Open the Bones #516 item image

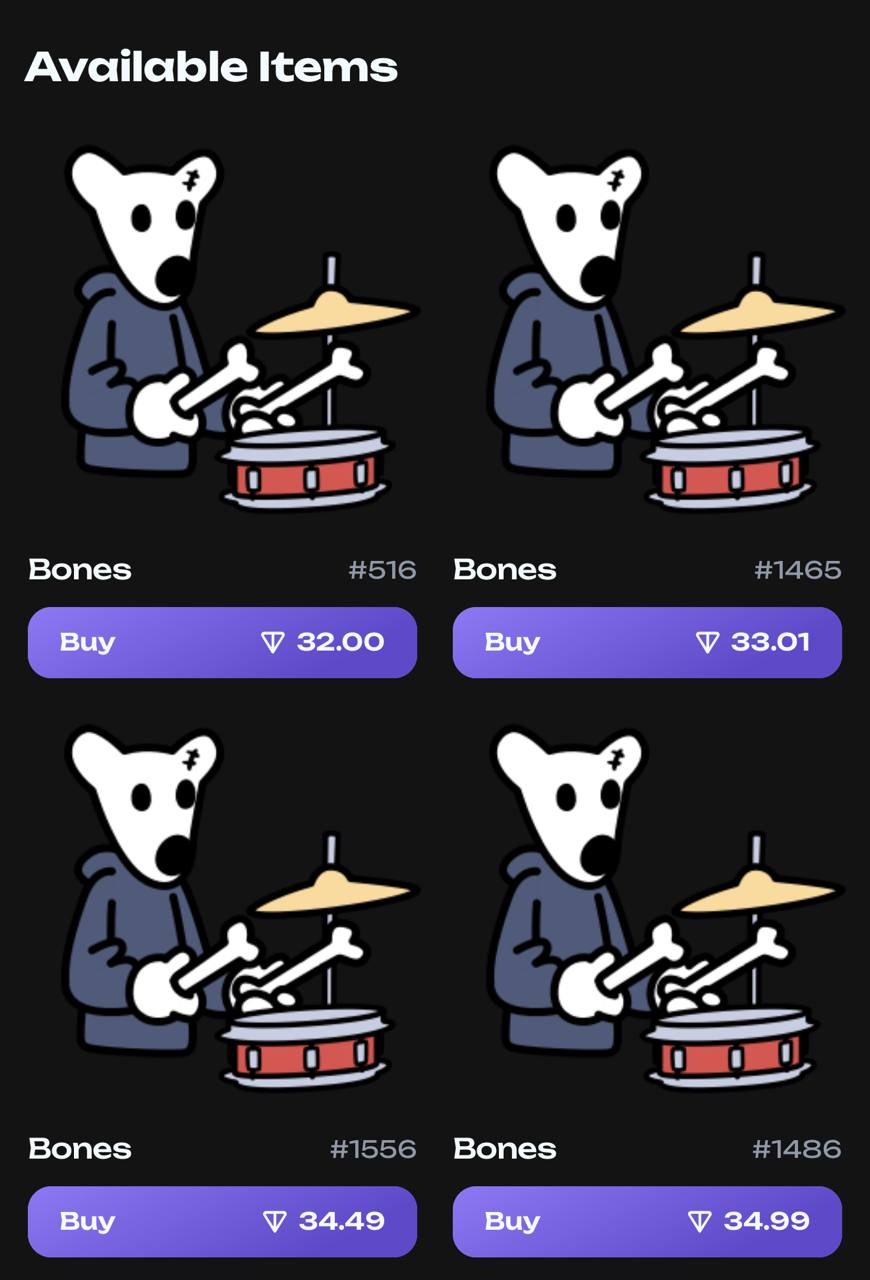coord(222,330)
